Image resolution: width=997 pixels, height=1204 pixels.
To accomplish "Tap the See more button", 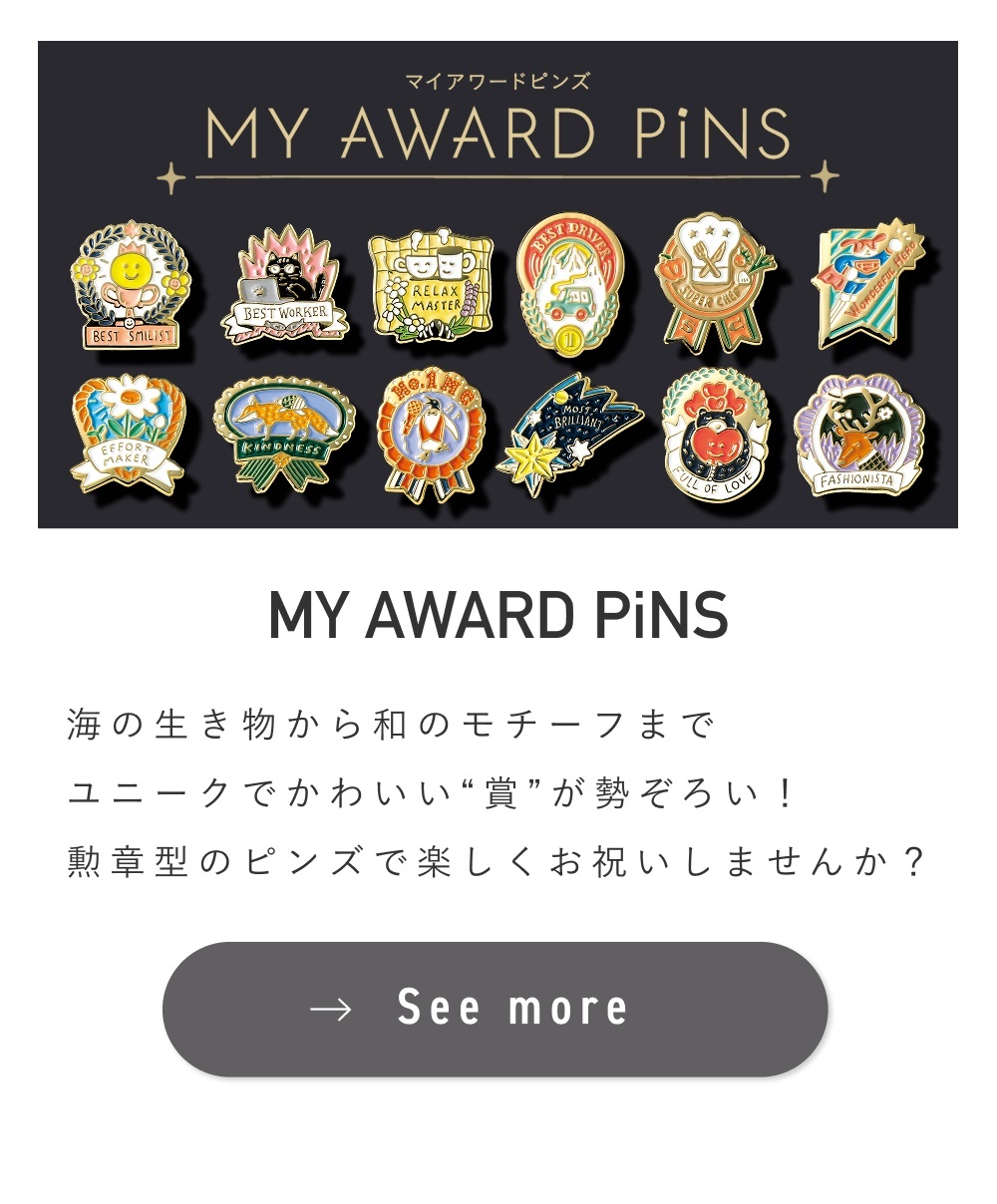I will click(x=496, y=1009).
